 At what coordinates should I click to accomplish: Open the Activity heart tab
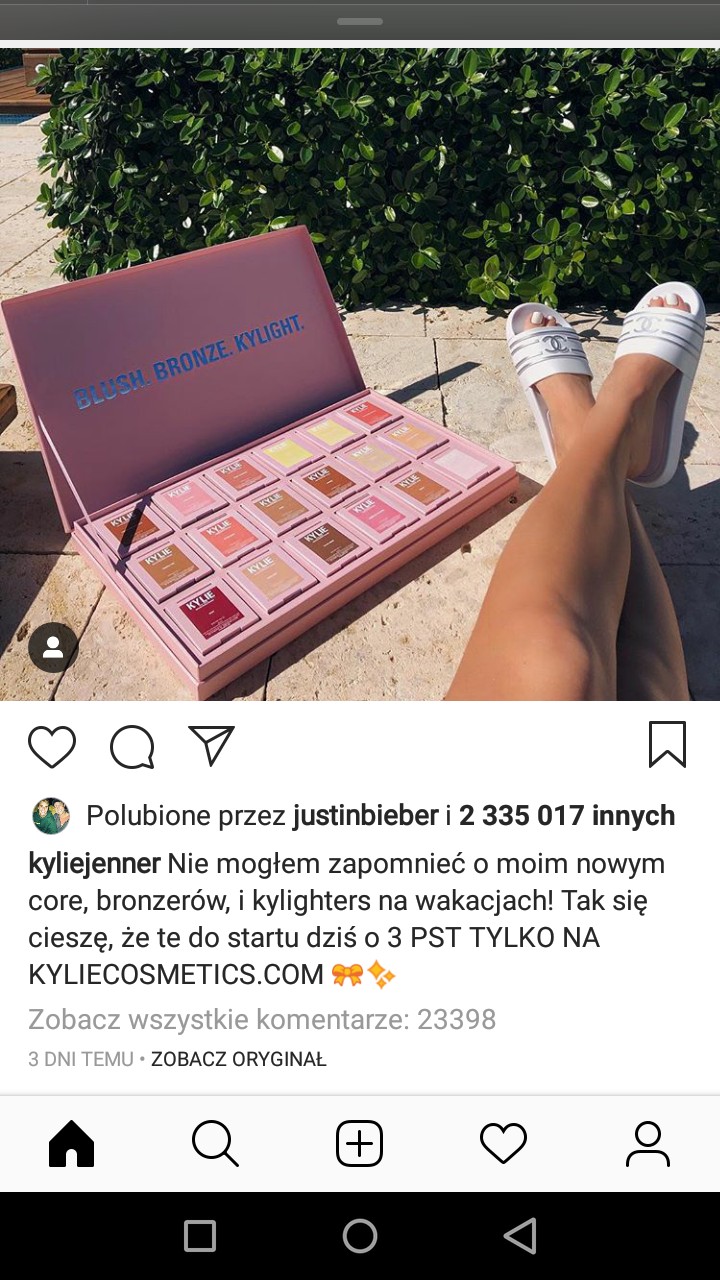[503, 1144]
